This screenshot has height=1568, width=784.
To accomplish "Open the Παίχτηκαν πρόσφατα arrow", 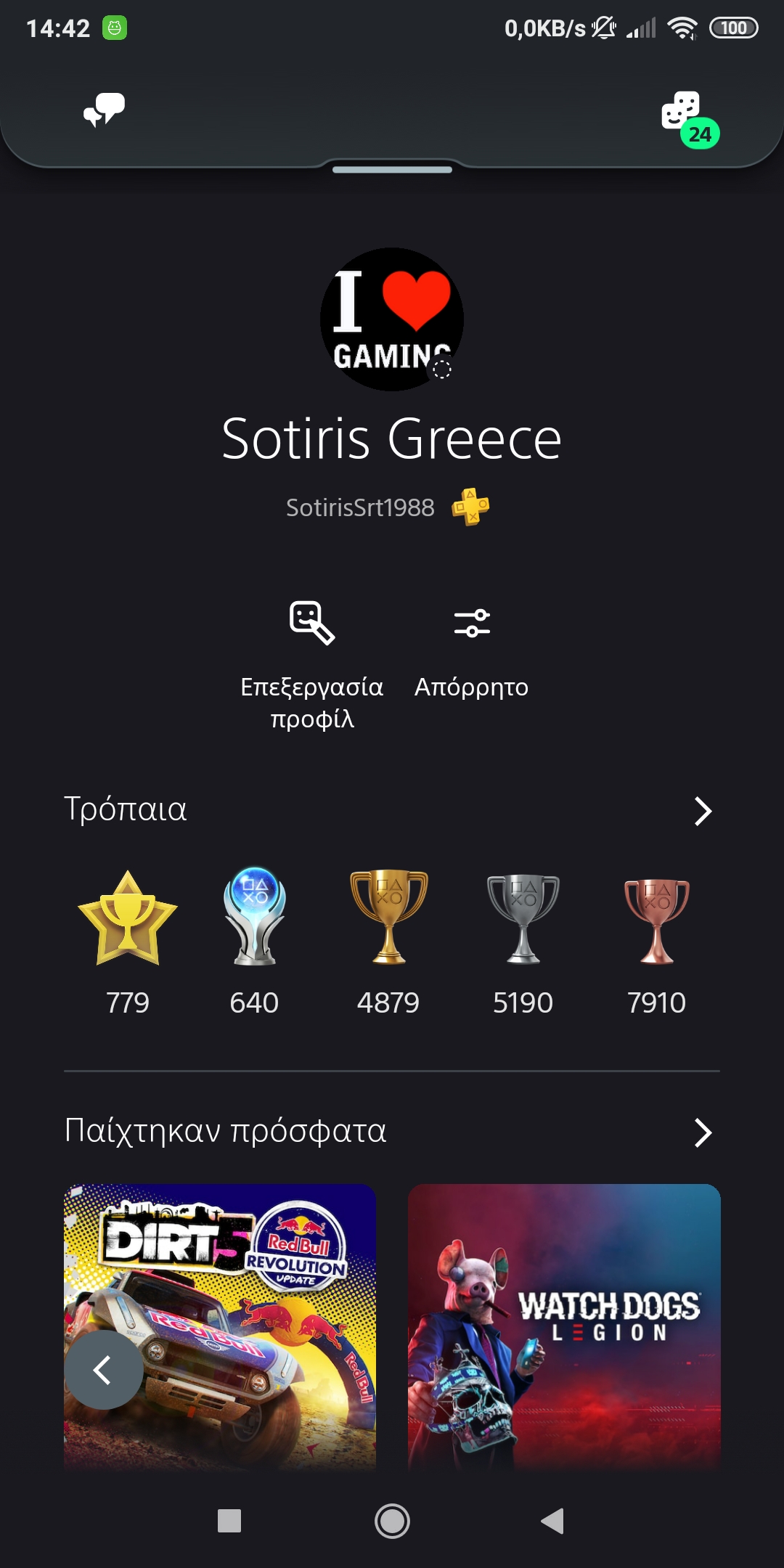I will [702, 1132].
